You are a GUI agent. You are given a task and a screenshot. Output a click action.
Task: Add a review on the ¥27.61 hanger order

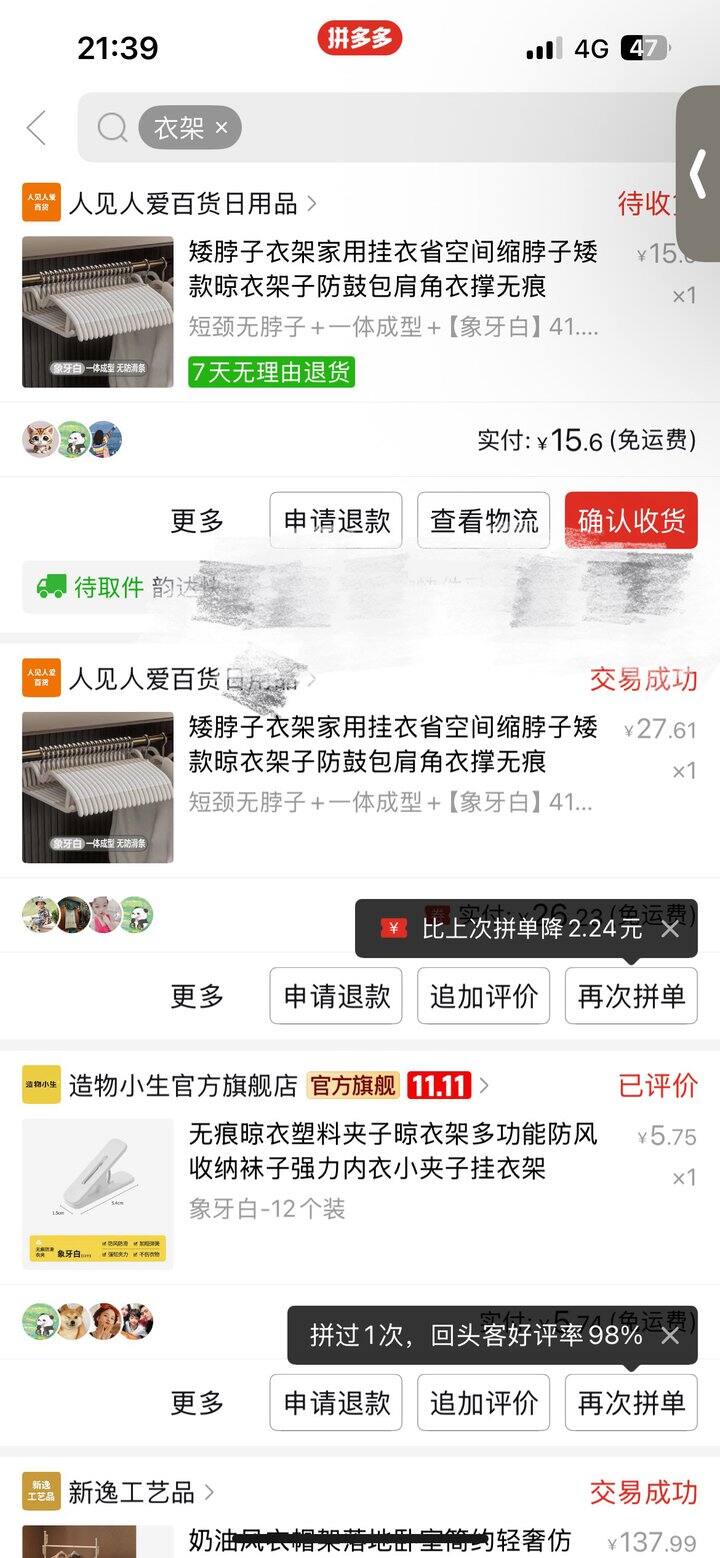tap(483, 996)
